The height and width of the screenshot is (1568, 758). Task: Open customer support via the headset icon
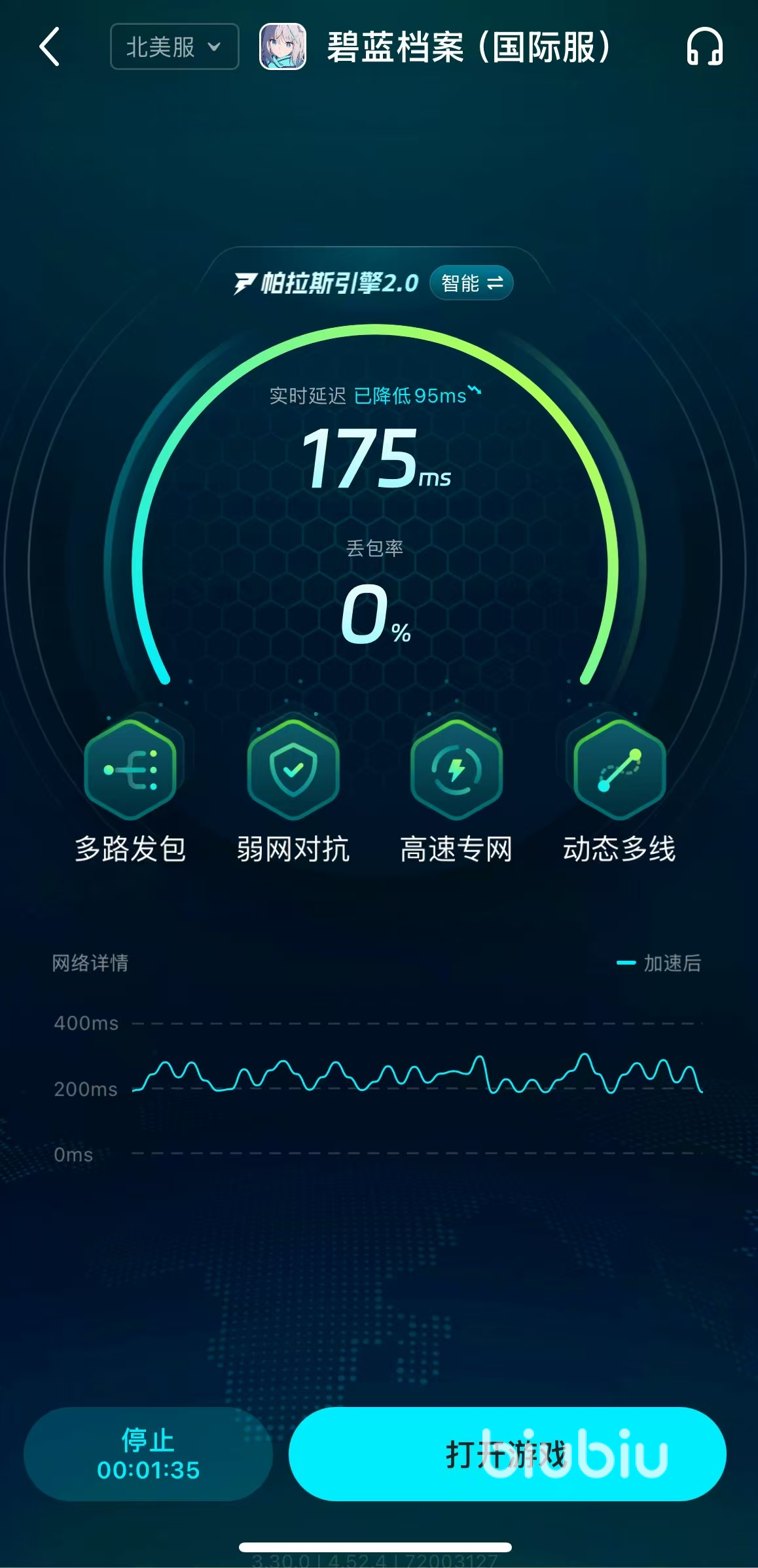704,46
